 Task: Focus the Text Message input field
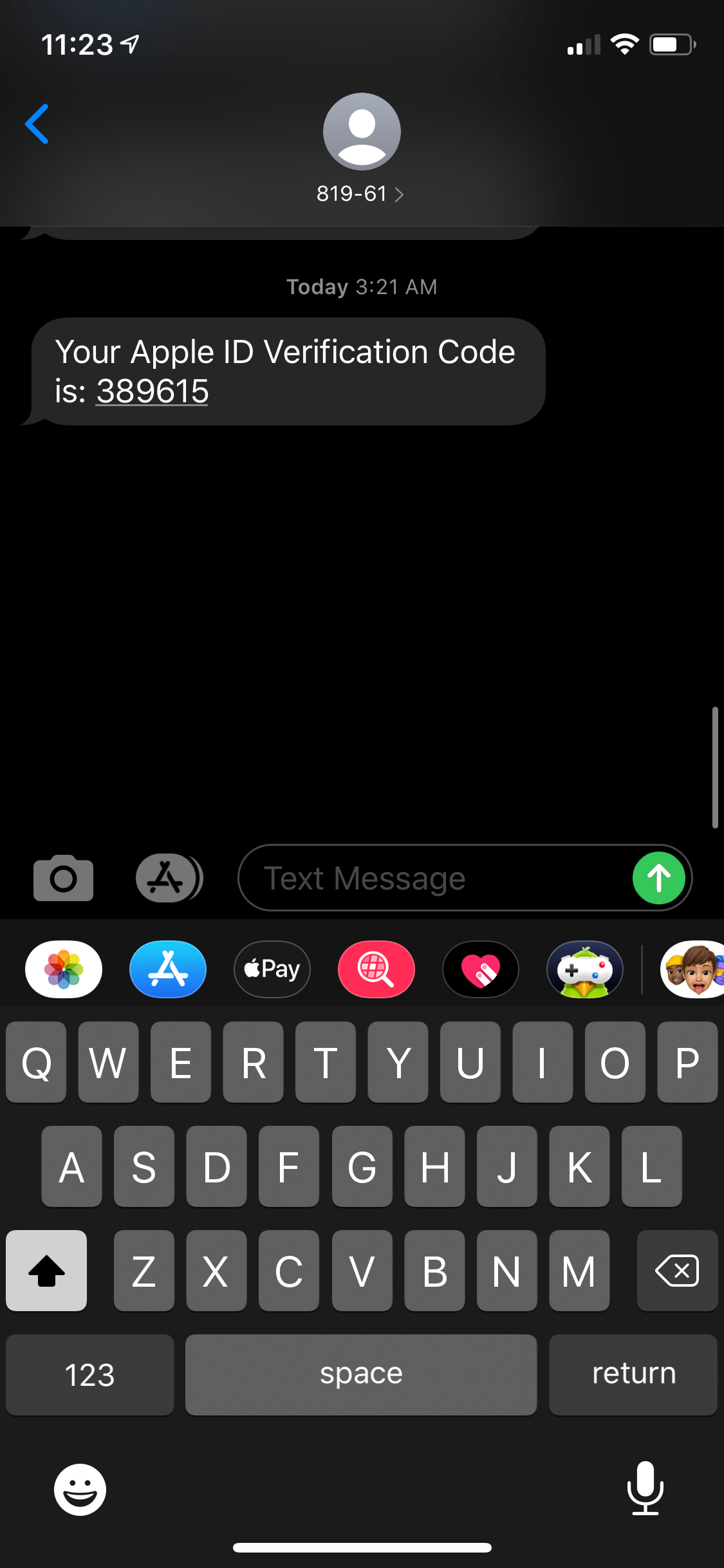[432, 877]
